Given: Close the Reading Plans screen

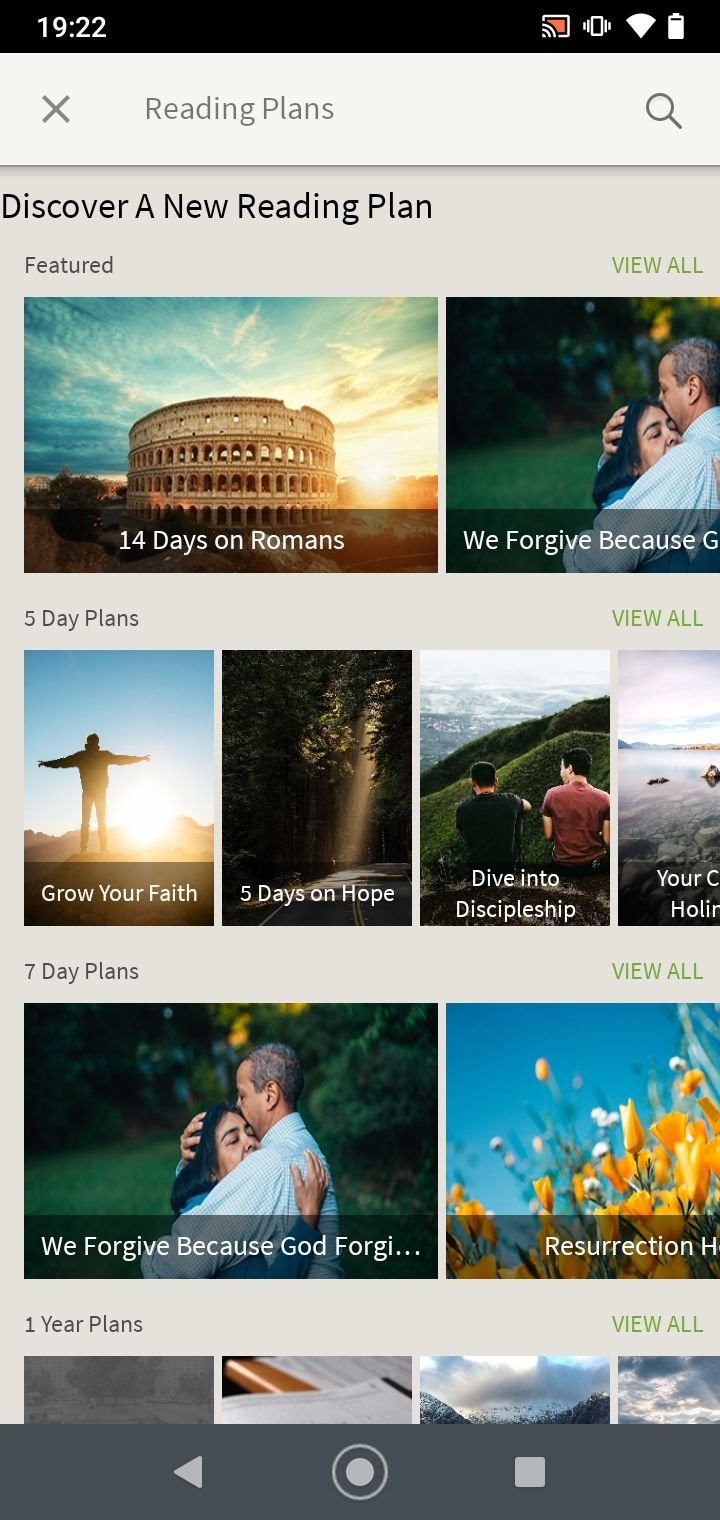Looking at the screenshot, I should coord(56,109).
